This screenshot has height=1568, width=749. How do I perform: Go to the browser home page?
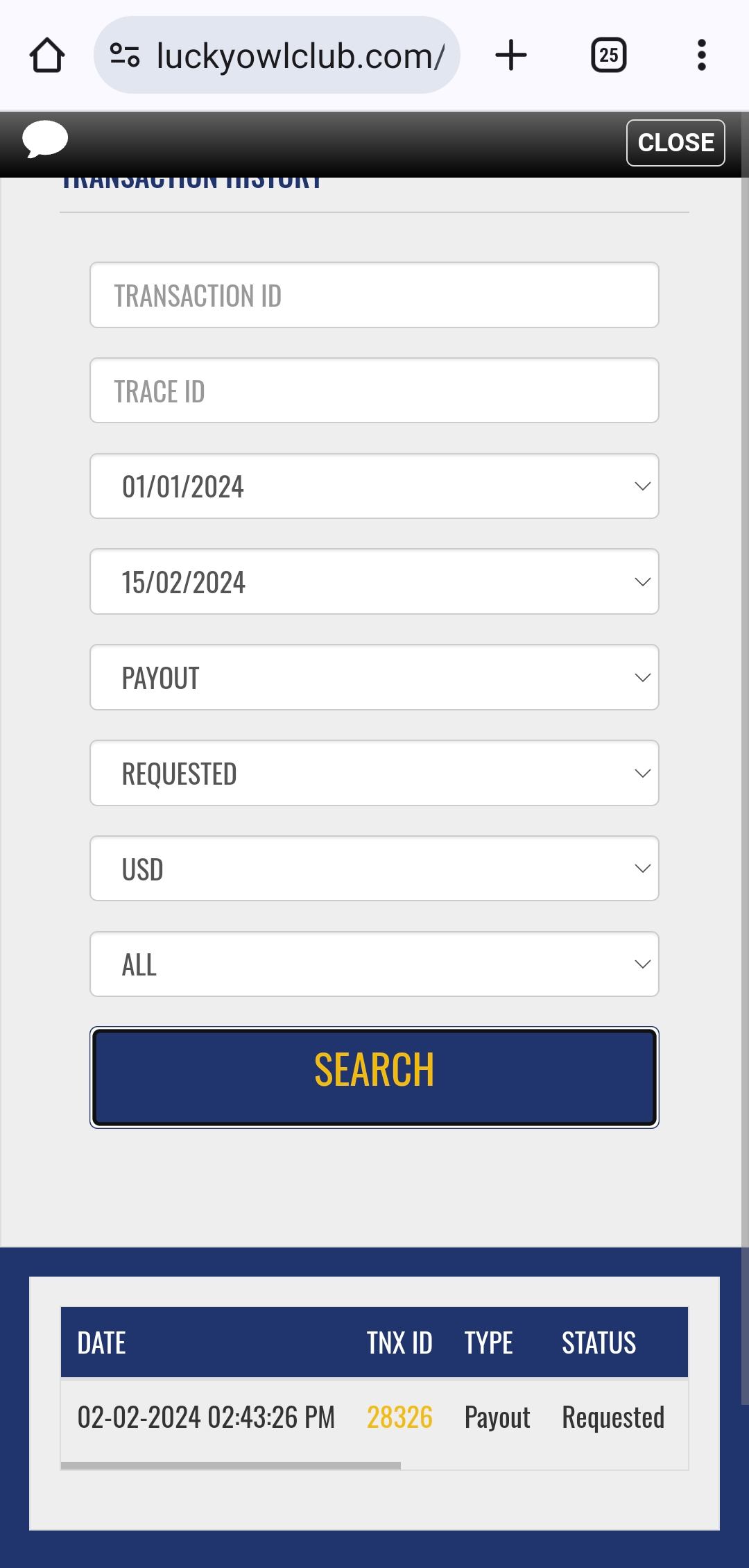(47, 56)
